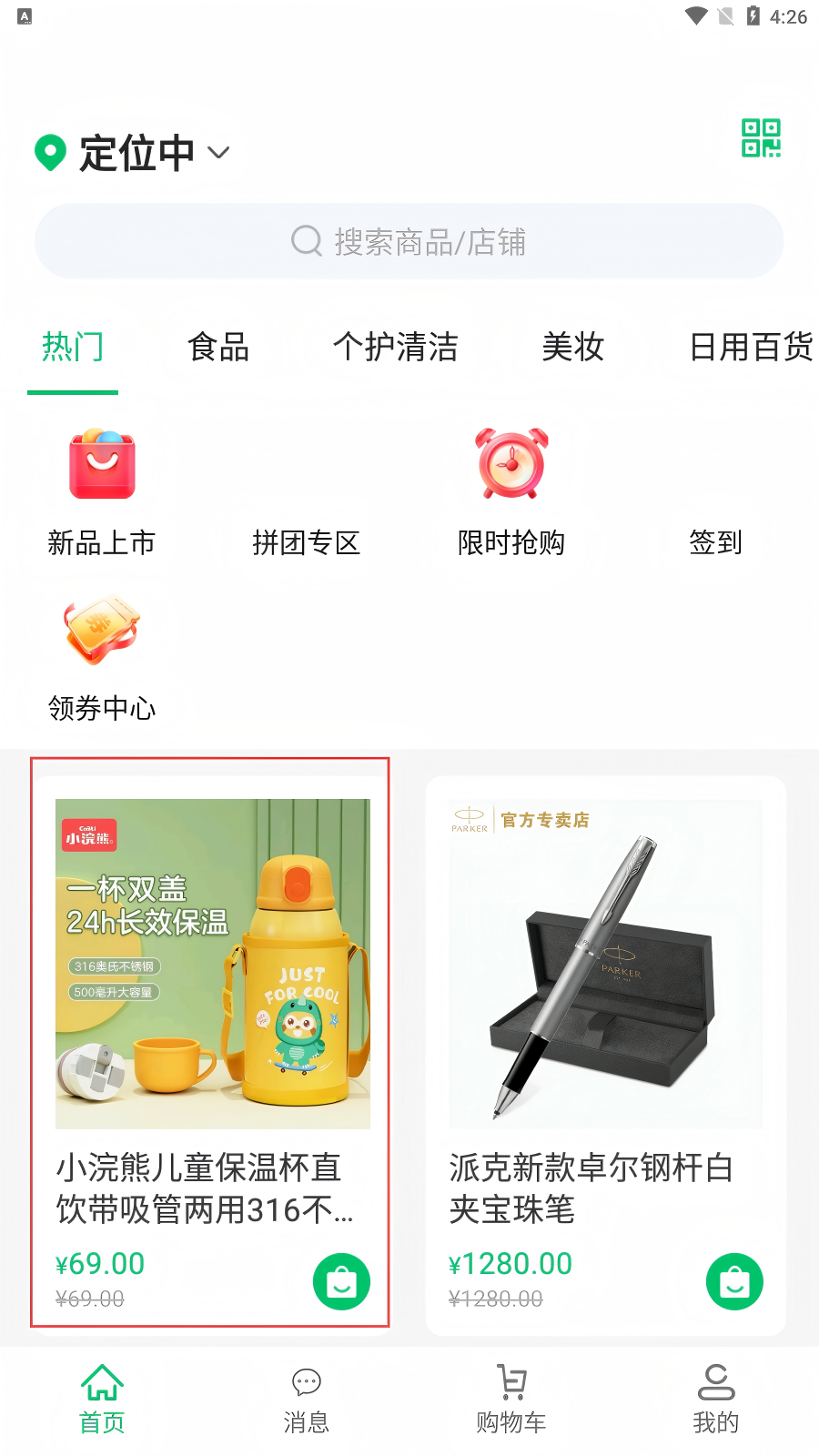
Task: Select the 热门 tab
Action: pos(73,348)
